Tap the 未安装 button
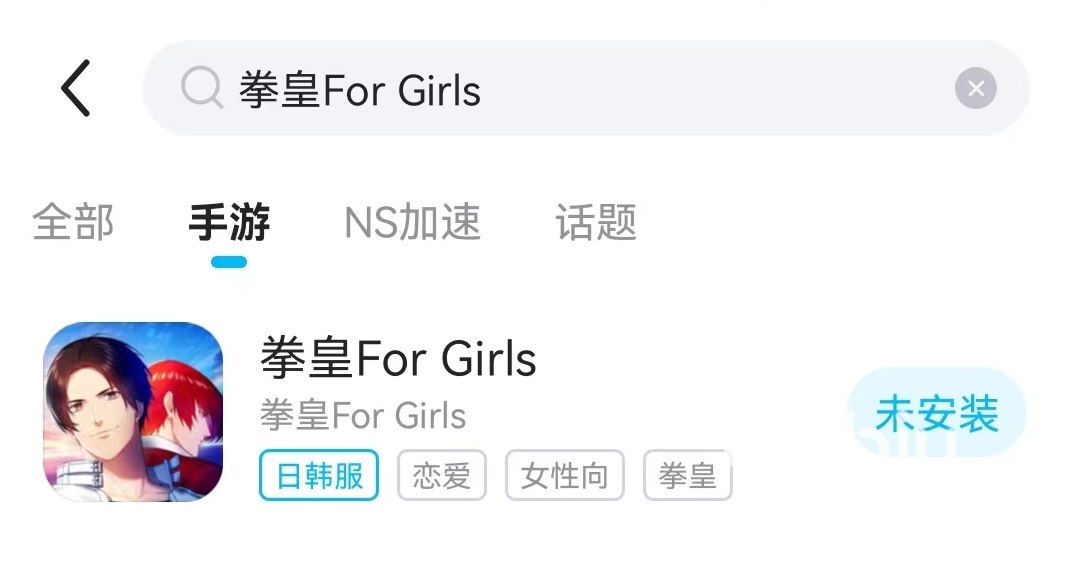The width and height of the screenshot is (1075, 585). click(937, 413)
